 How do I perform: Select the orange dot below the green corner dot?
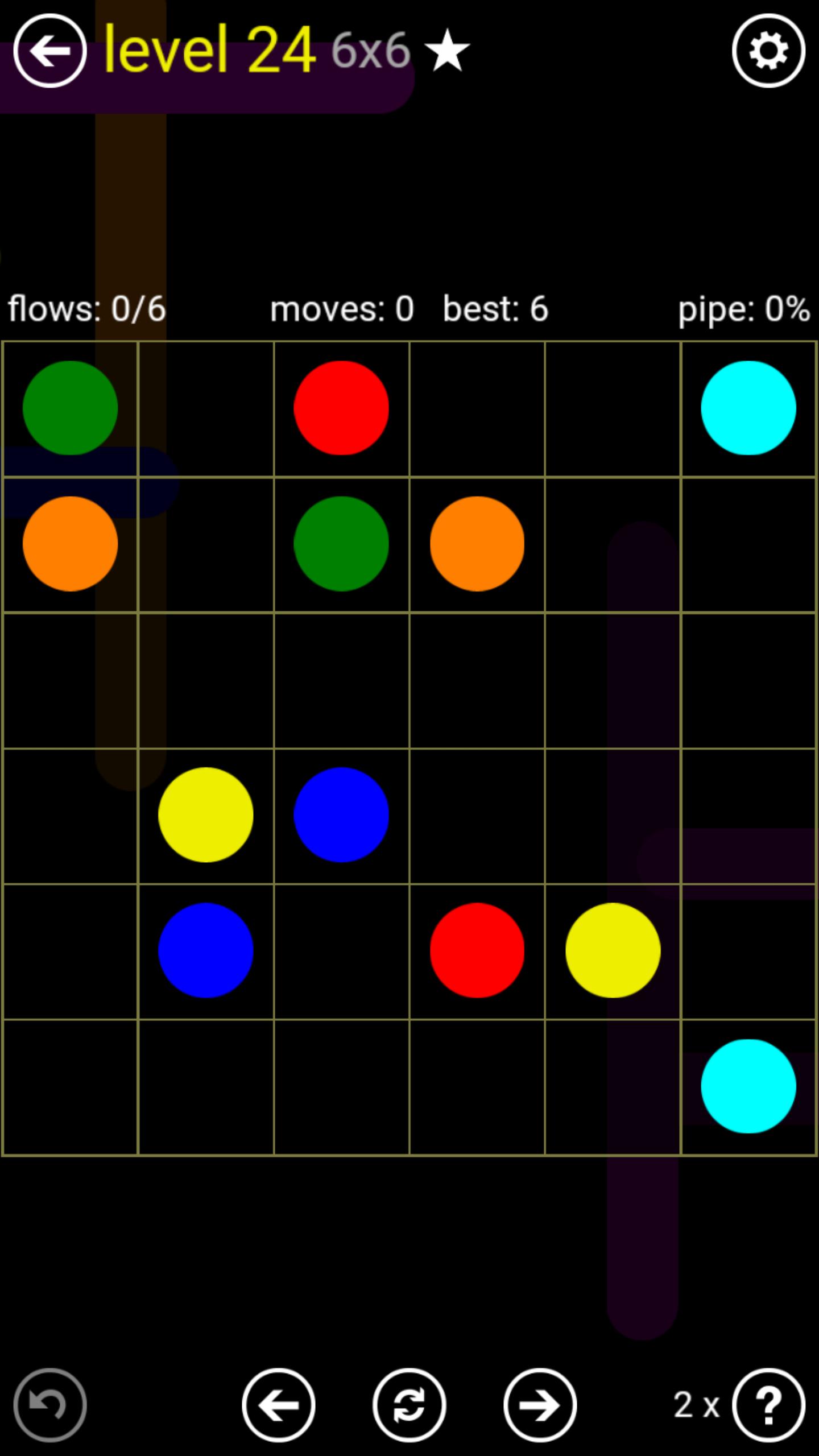pyautogui.click(x=70, y=544)
